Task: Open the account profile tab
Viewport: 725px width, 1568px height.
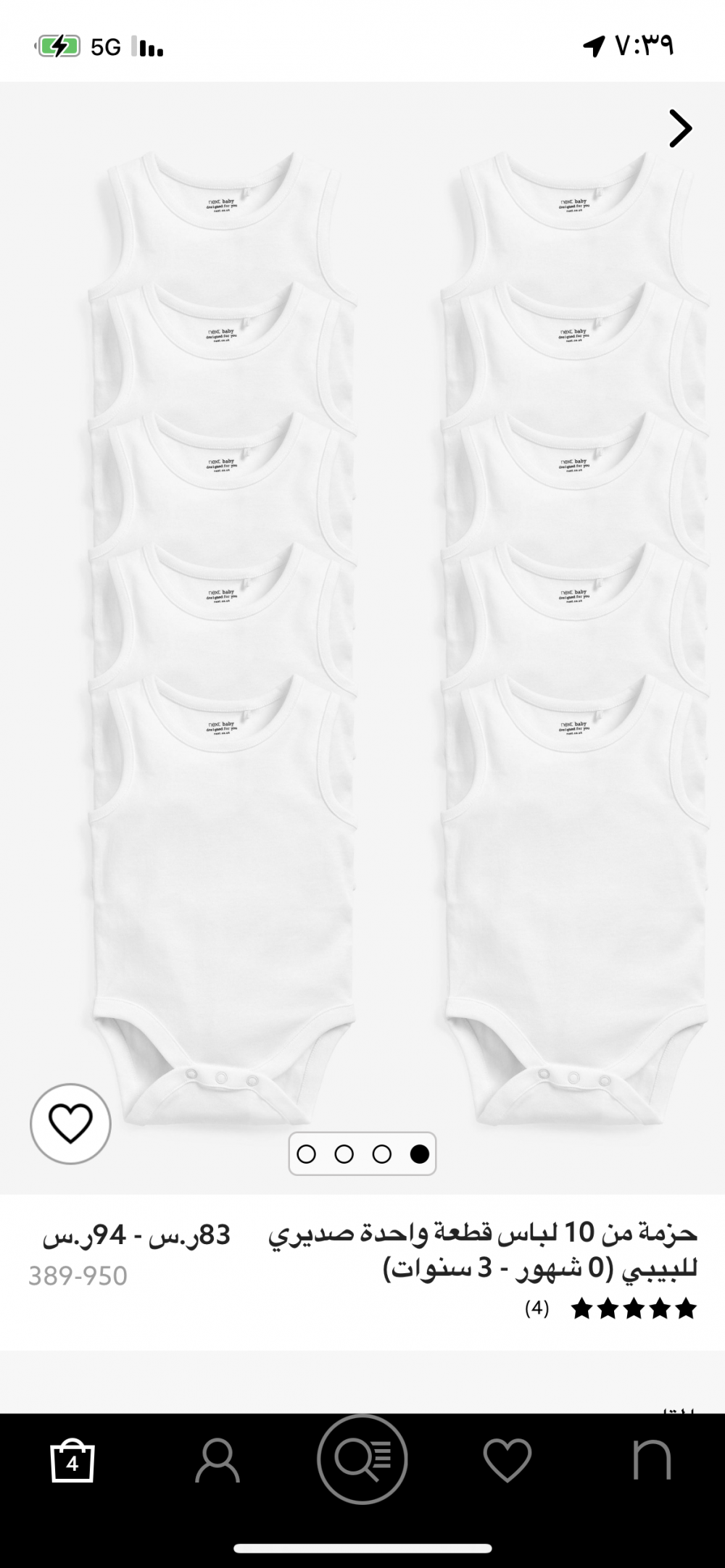Action: coord(217,1459)
